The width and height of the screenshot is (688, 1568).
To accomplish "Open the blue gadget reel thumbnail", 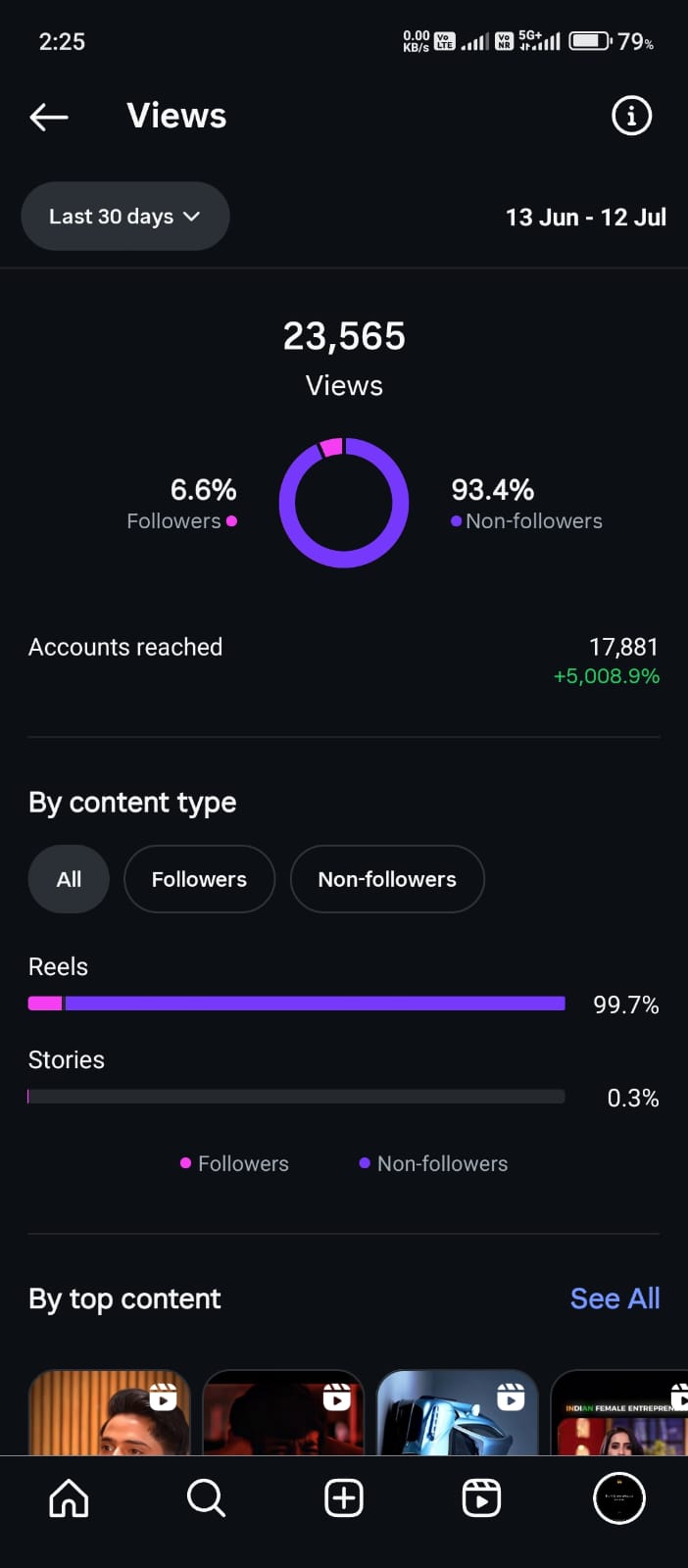I will point(458,1412).
